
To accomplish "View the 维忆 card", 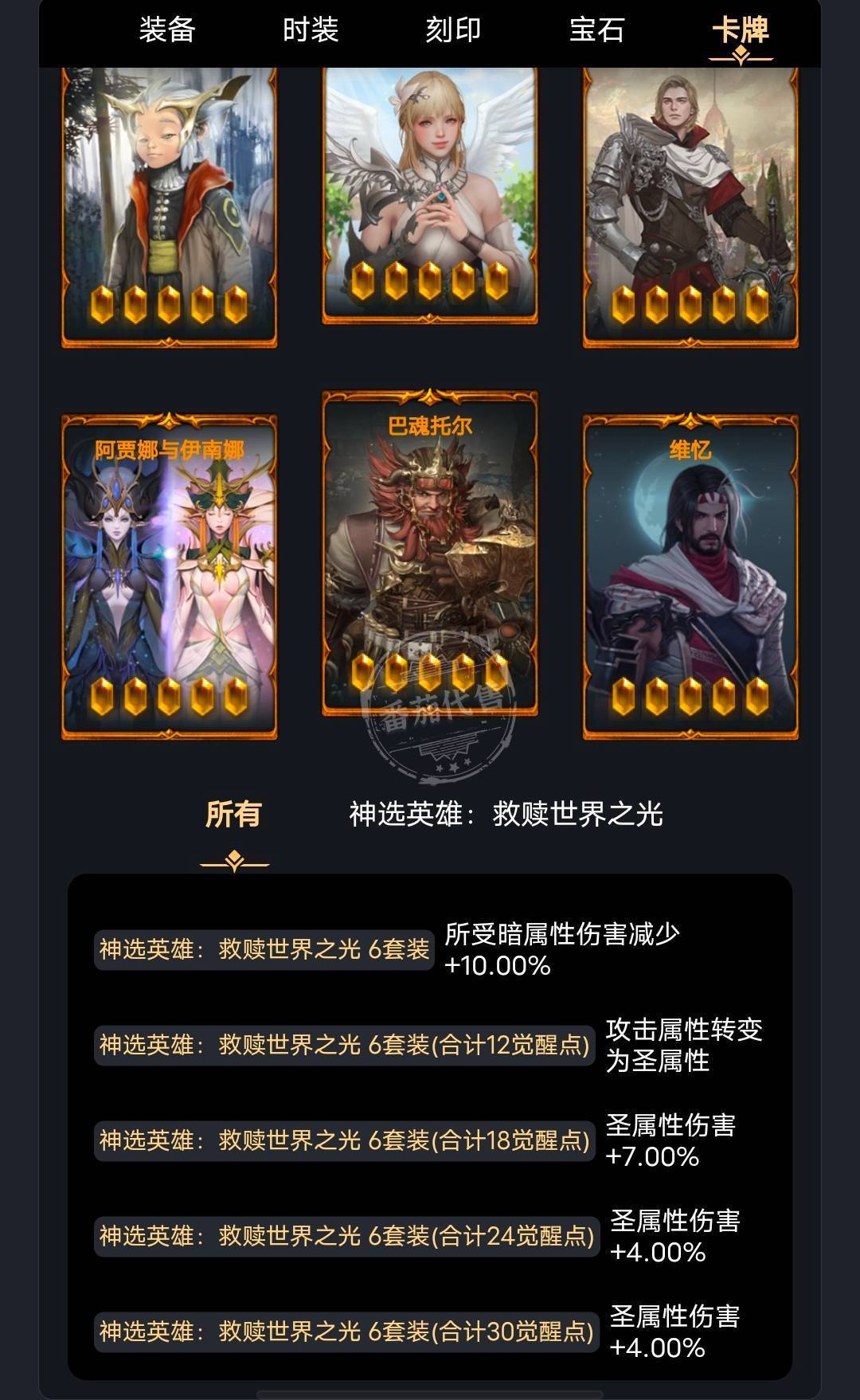I will point(690,577).
